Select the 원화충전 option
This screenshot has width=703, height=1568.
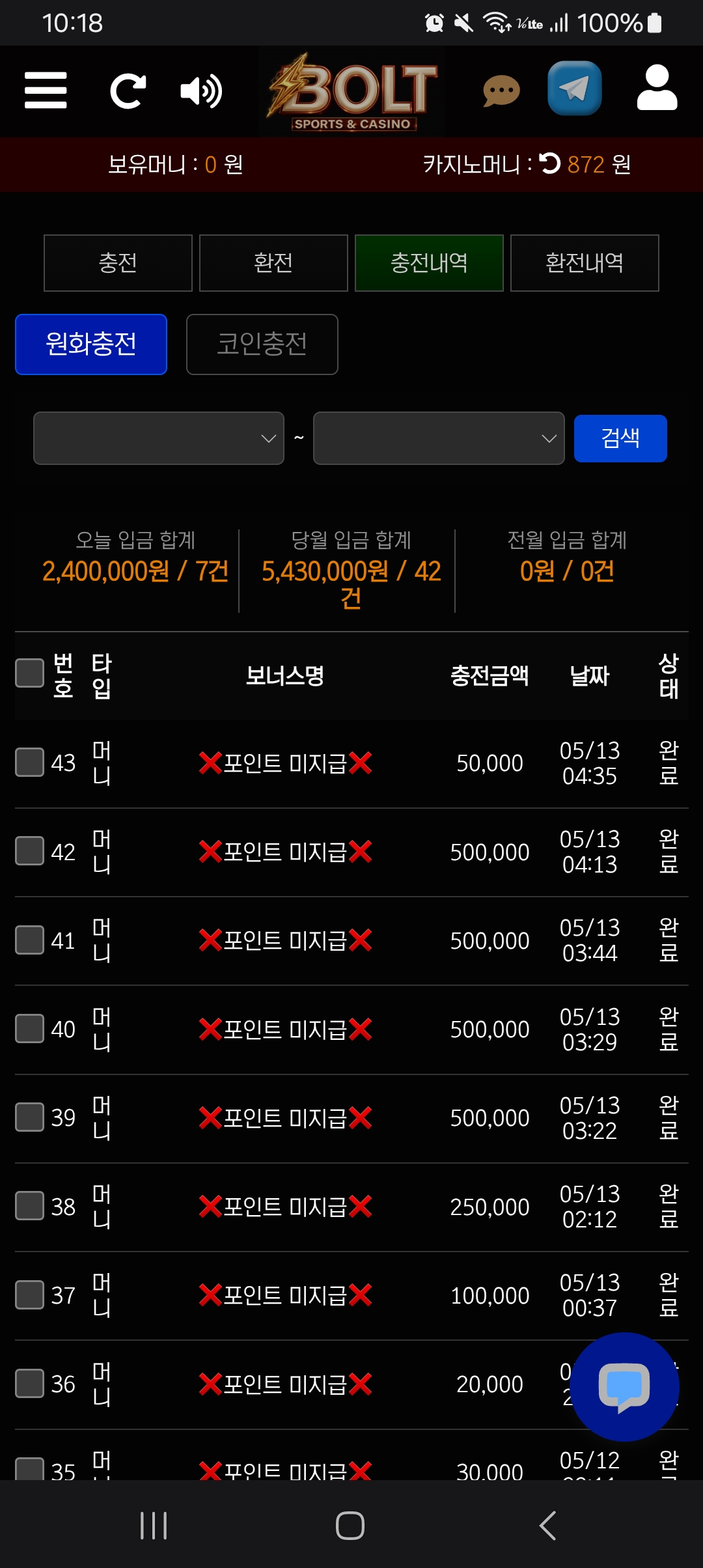(x=91, y=344)
